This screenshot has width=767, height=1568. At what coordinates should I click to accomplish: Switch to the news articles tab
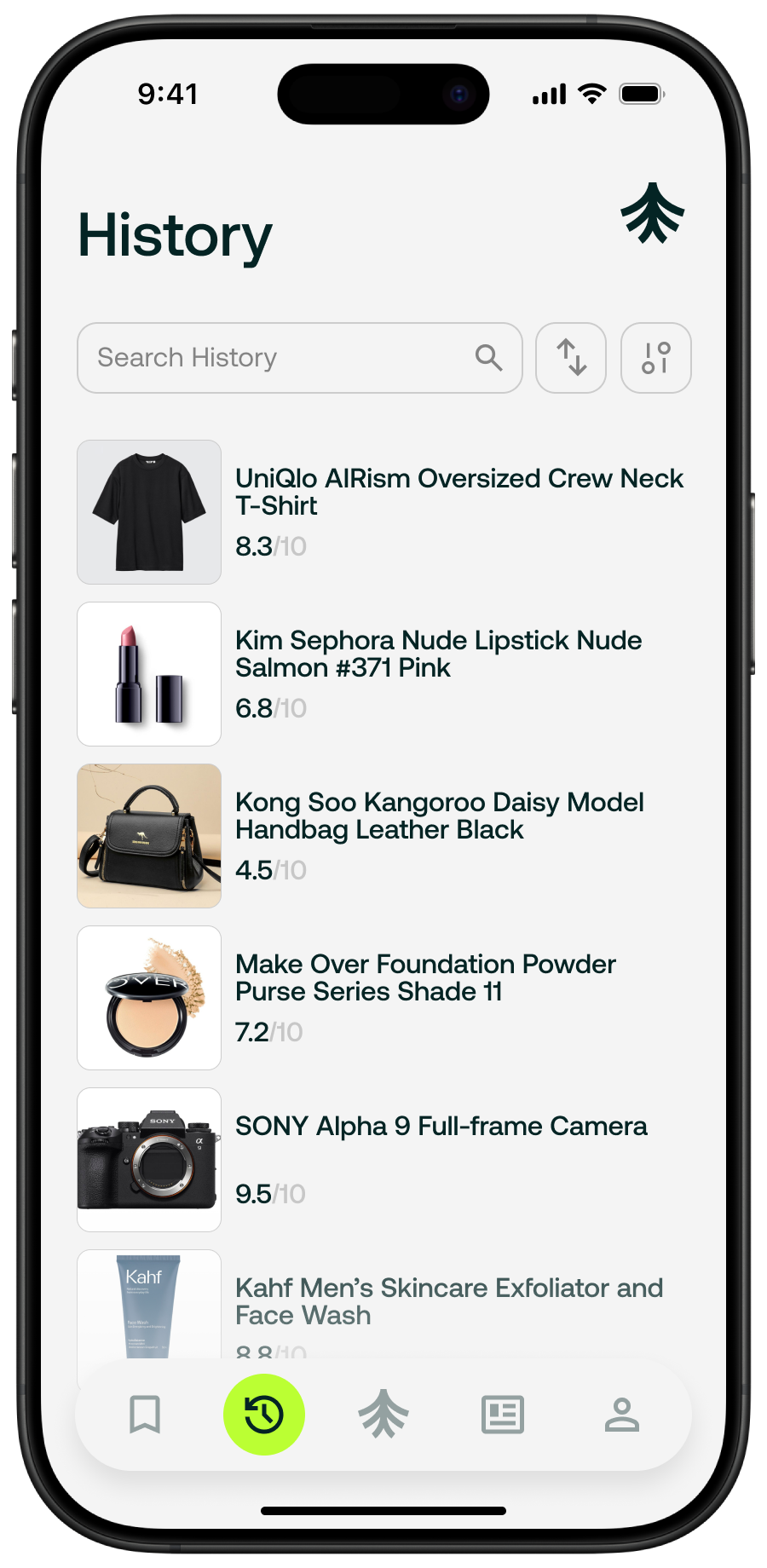[x=503, y=1415]
